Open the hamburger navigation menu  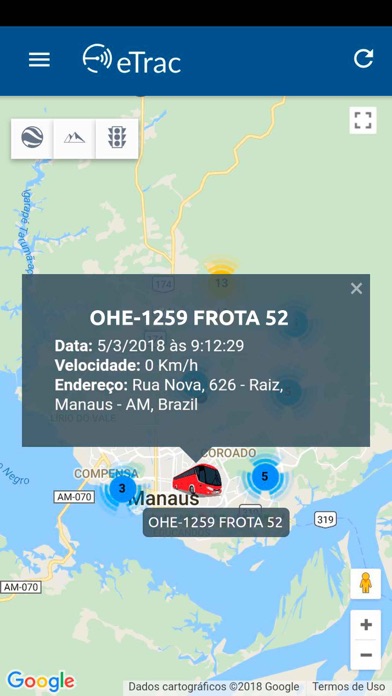pos(40,60)
